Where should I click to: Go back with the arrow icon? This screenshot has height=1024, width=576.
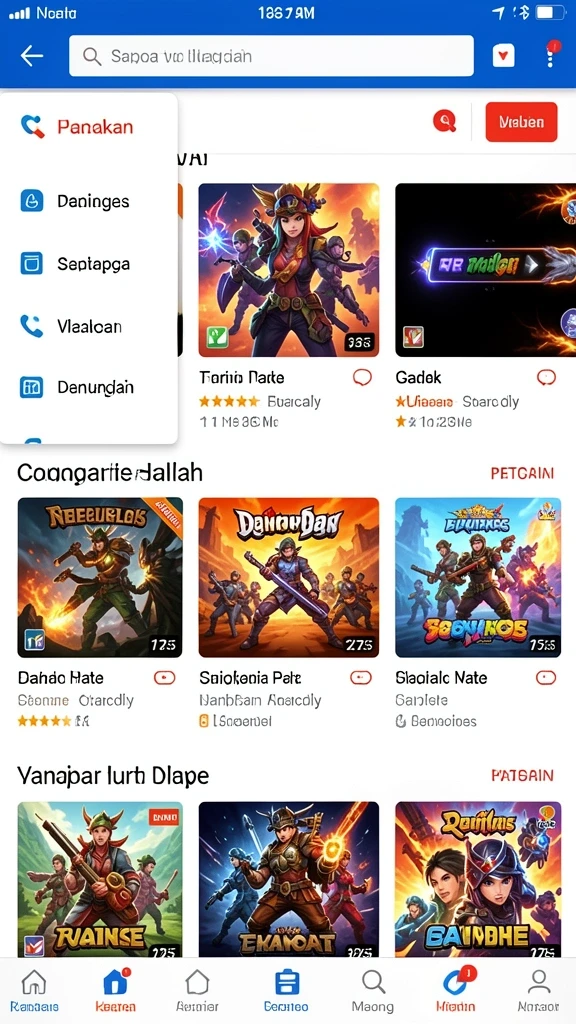(31, 56)
